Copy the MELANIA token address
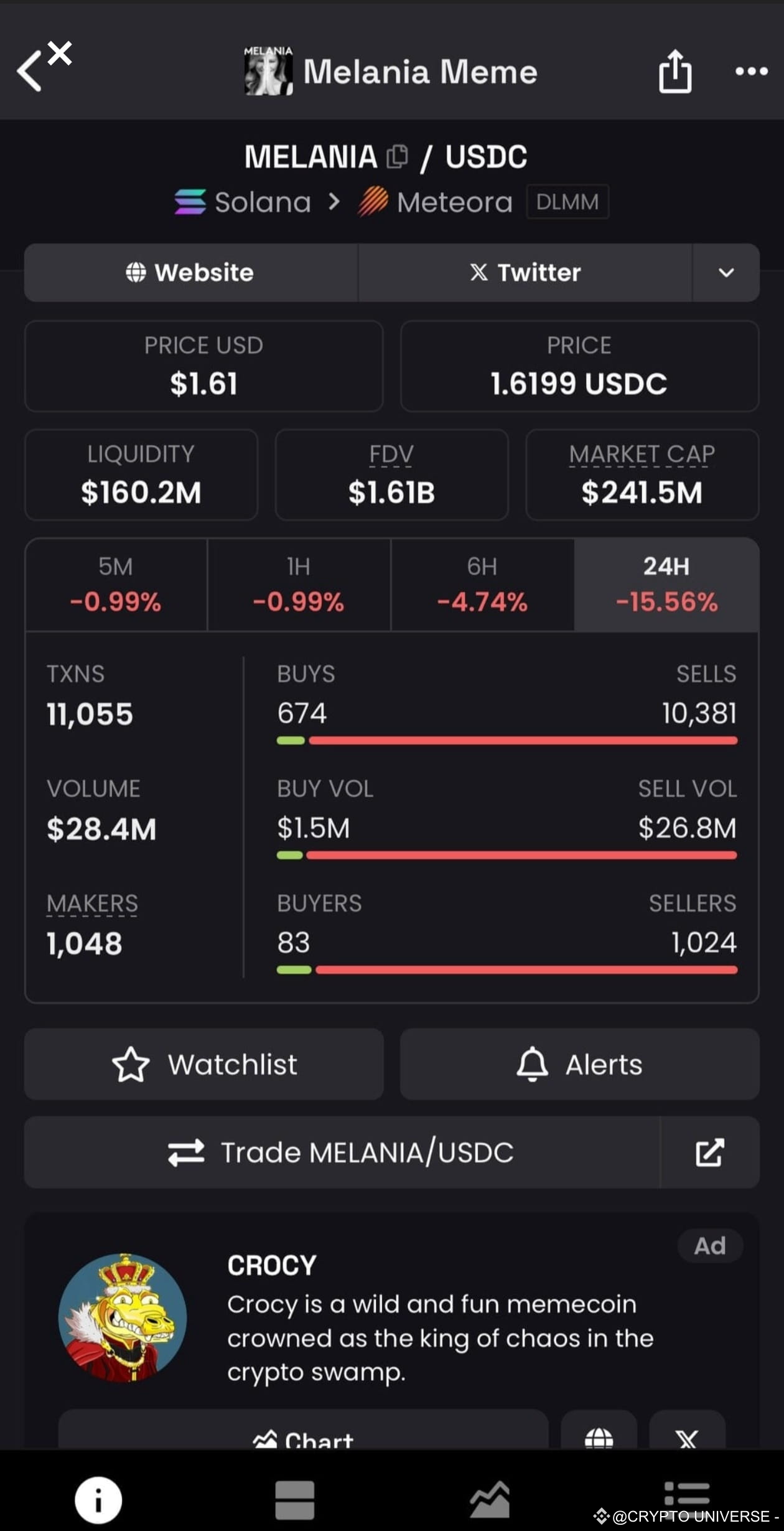Viewport: 784px width, 1531px height. pos(399,154)
